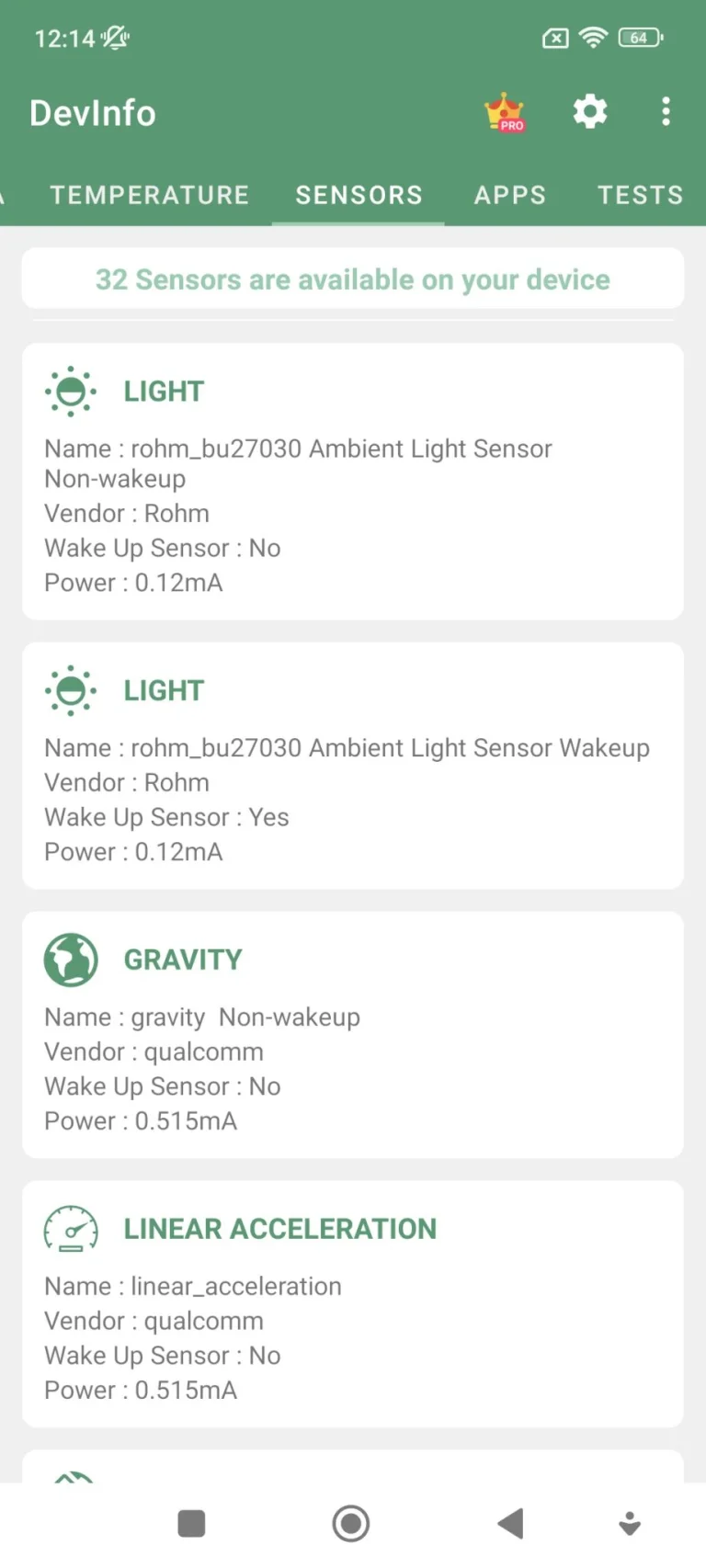
Task: Switch to the TEMPERATURE tab
Action: 150,195
